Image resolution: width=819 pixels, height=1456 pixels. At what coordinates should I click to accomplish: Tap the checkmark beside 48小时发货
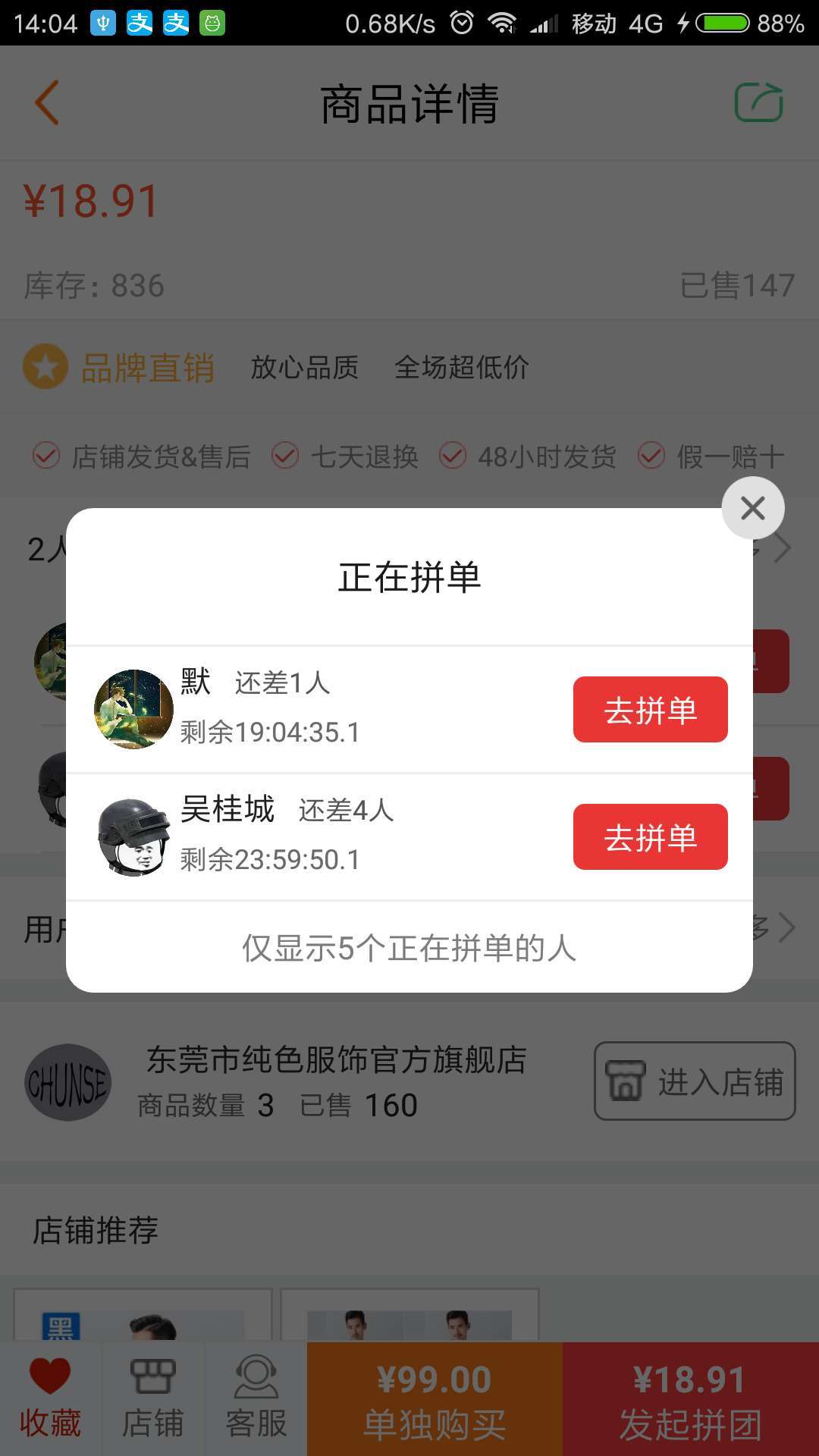coord(453,457)
